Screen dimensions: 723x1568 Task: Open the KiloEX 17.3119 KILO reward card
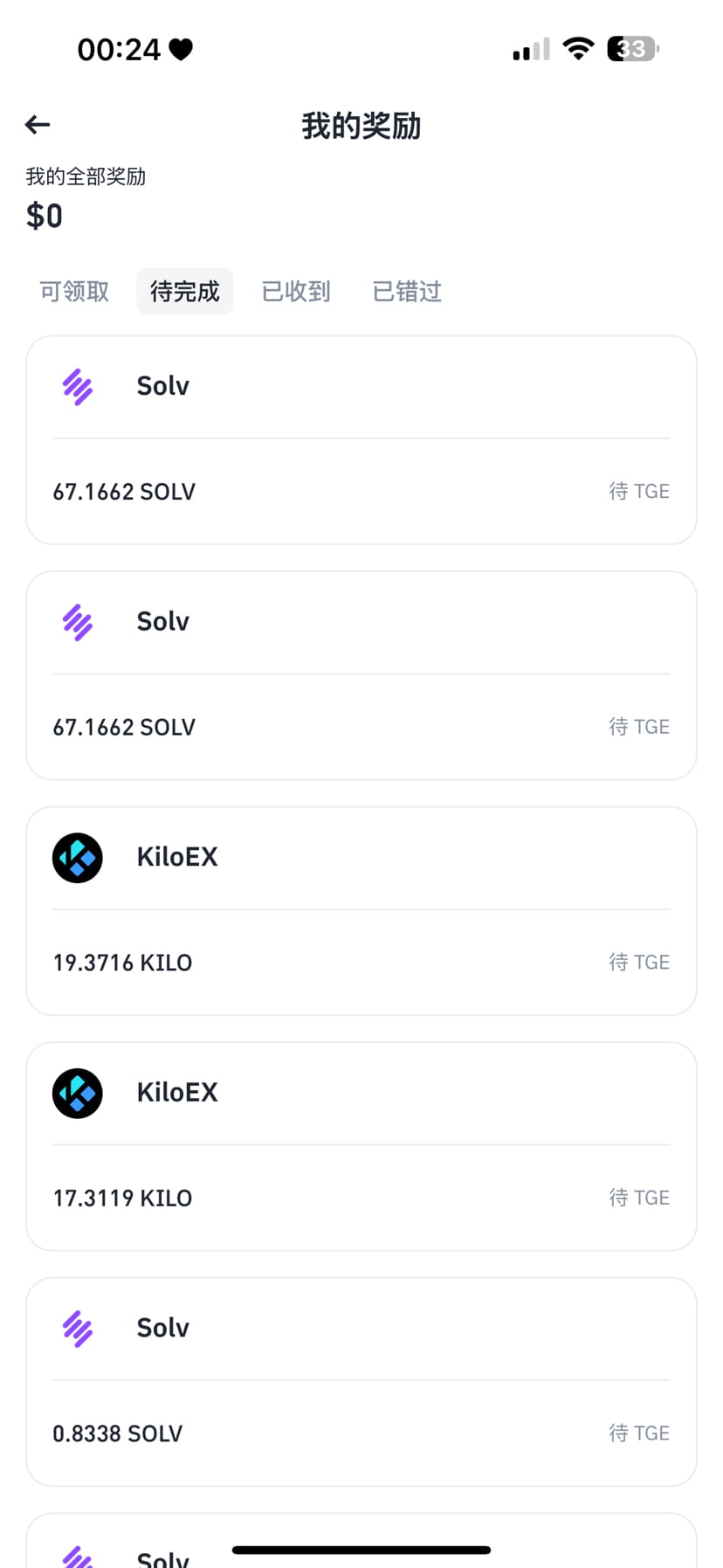(x=361, y=1146)
